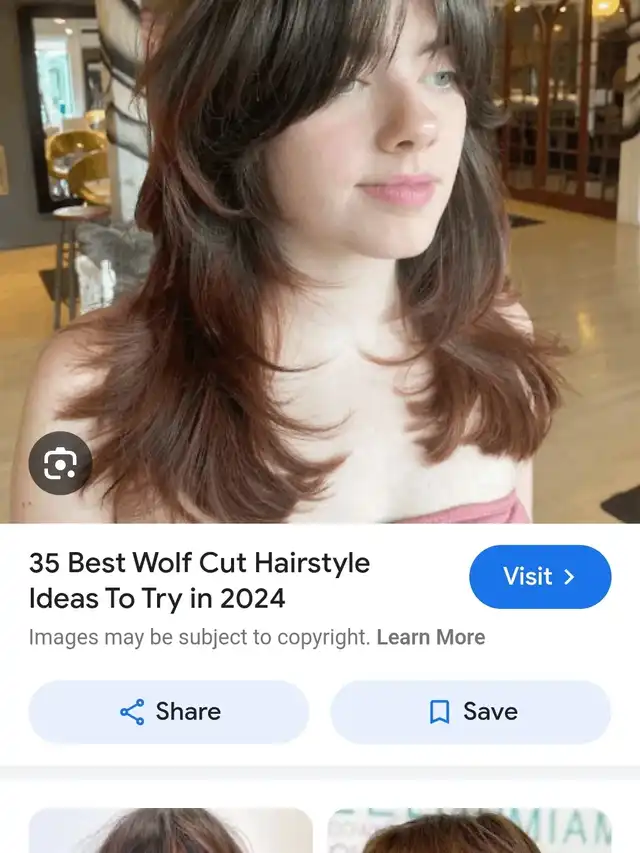This screenshot has height=853, width=640.
Task: Open the Learn More copyright link
Action: click(x=430, y=638)
